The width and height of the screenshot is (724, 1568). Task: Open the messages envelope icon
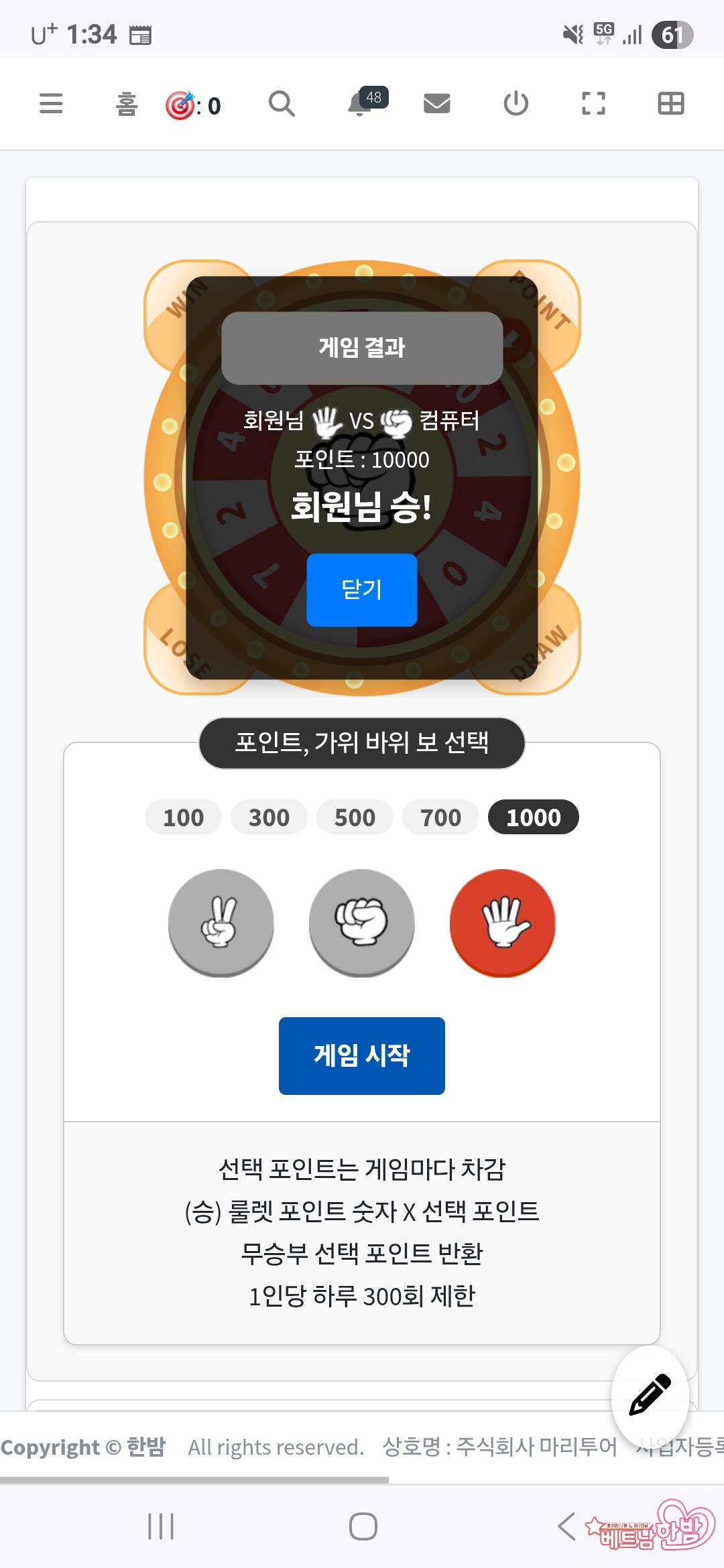pyautogui.click(x=437, y=104)
